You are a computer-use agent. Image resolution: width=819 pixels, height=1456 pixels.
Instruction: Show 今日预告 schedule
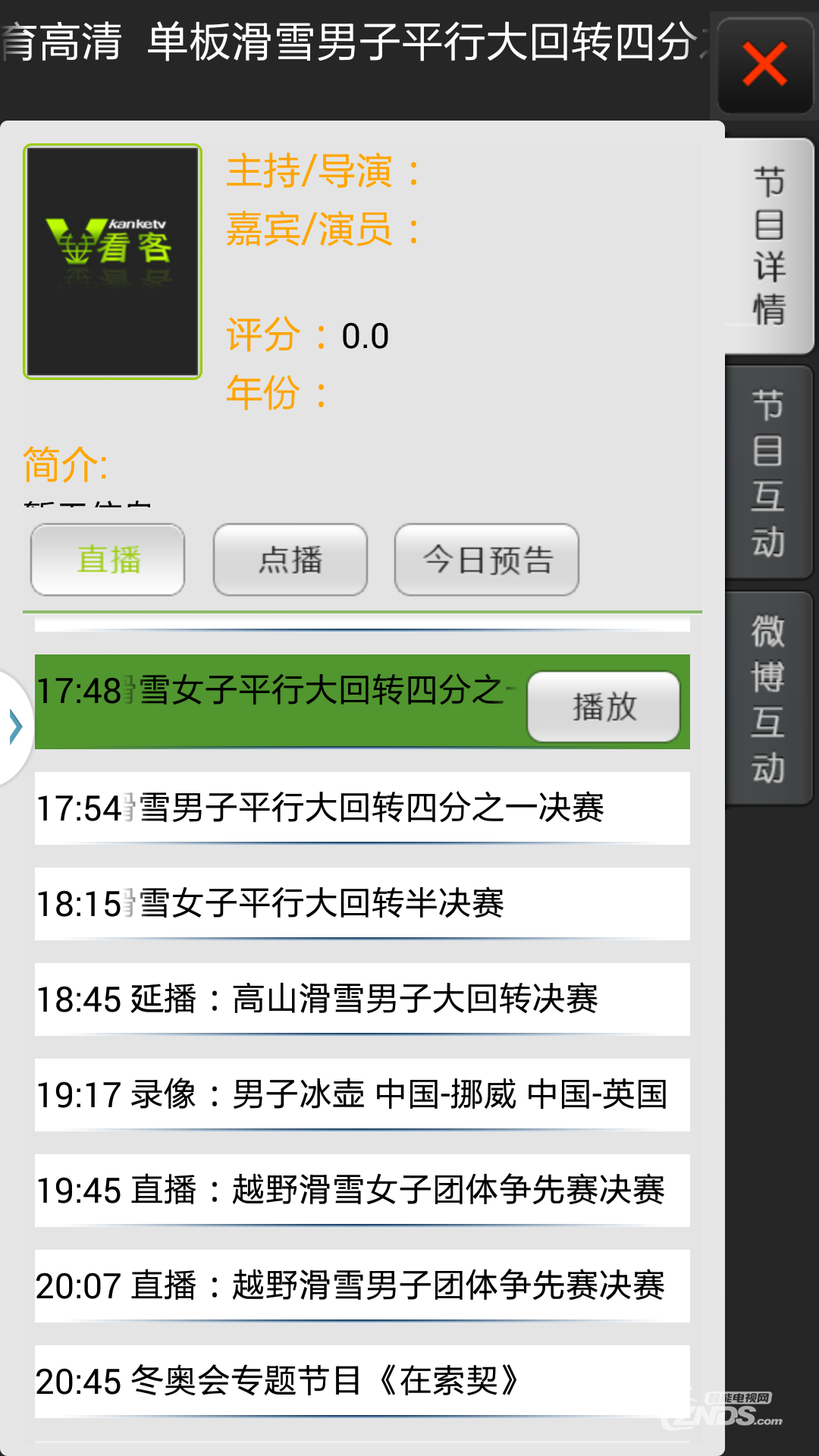[487, 560]
